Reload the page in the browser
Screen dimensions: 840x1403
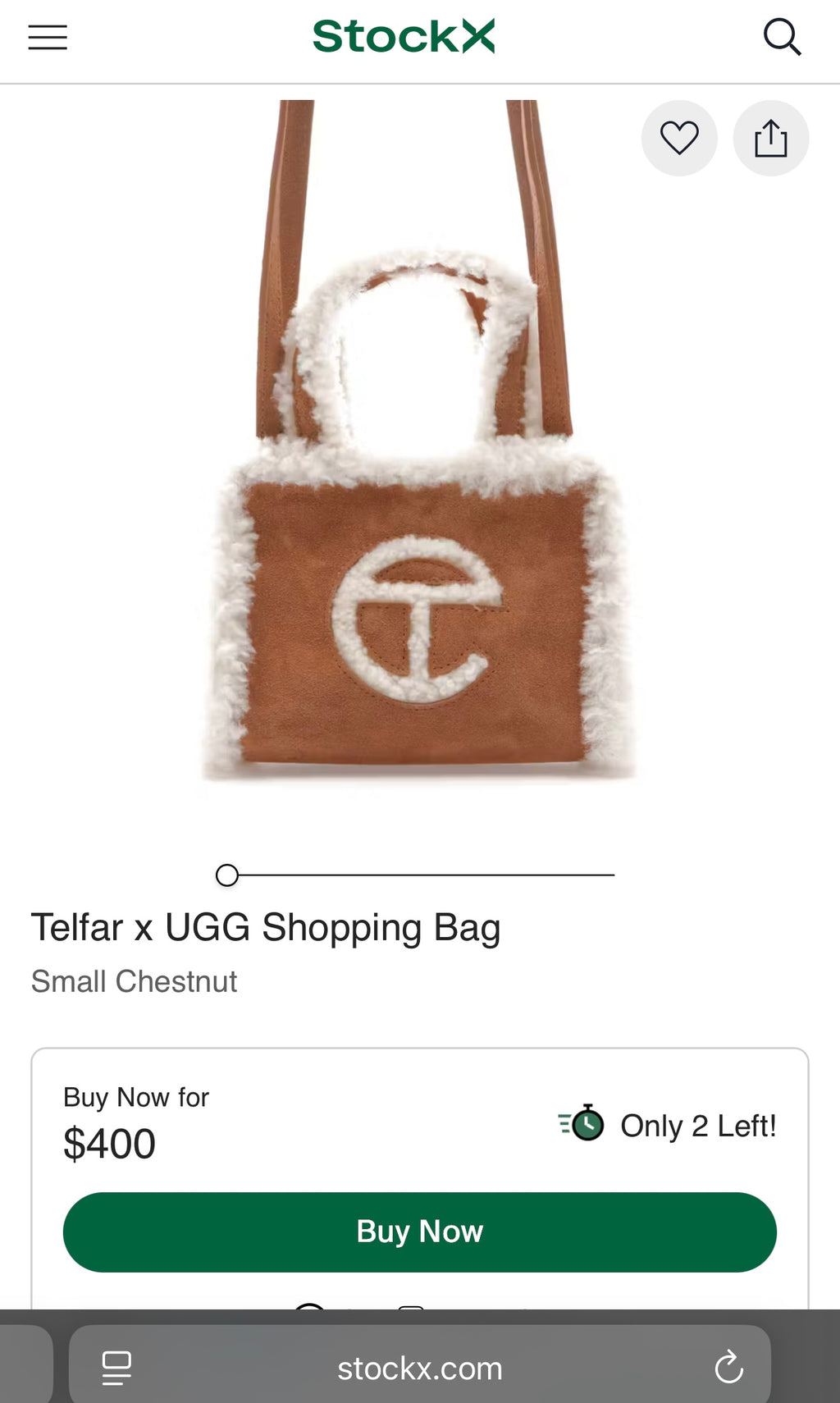(x=728, y=1368)
